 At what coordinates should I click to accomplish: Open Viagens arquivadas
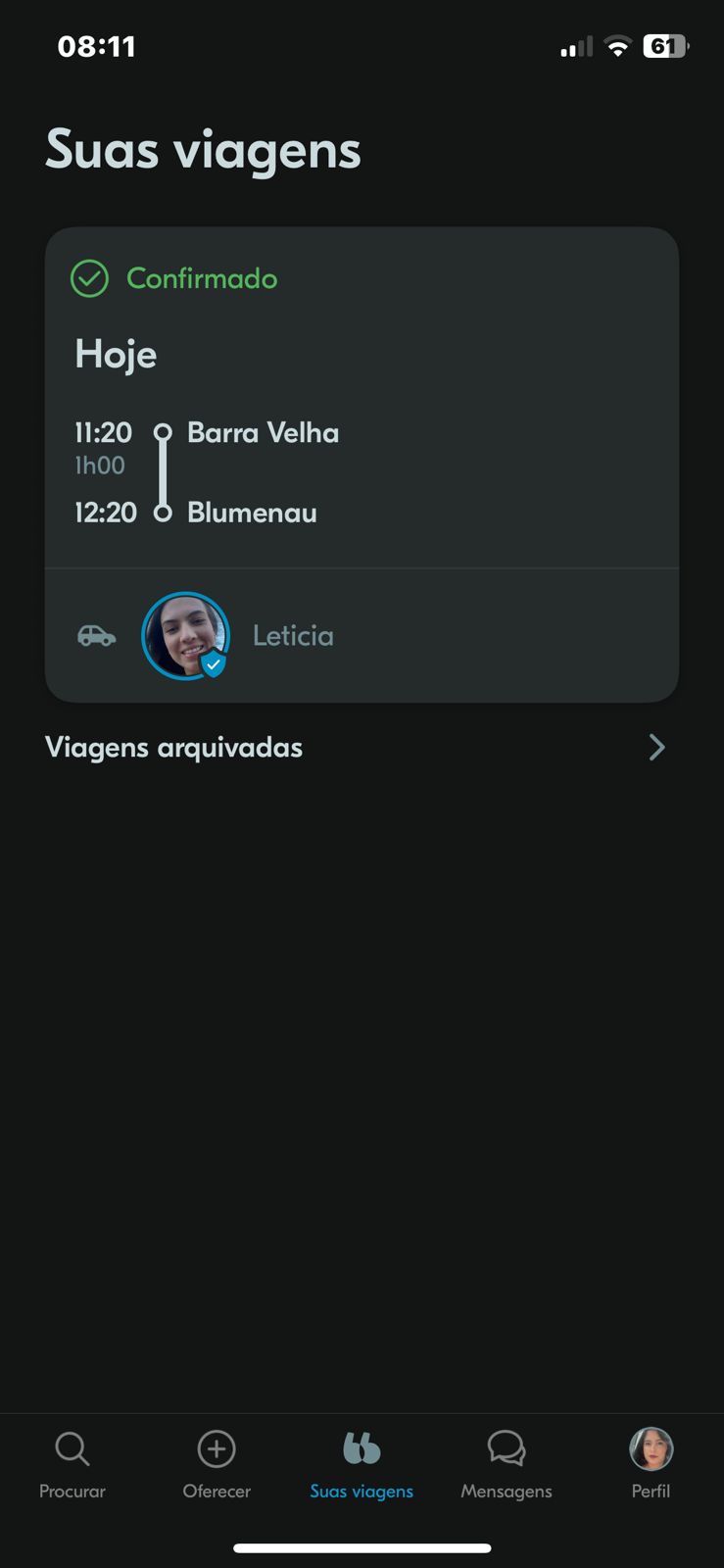pos(360,748)
